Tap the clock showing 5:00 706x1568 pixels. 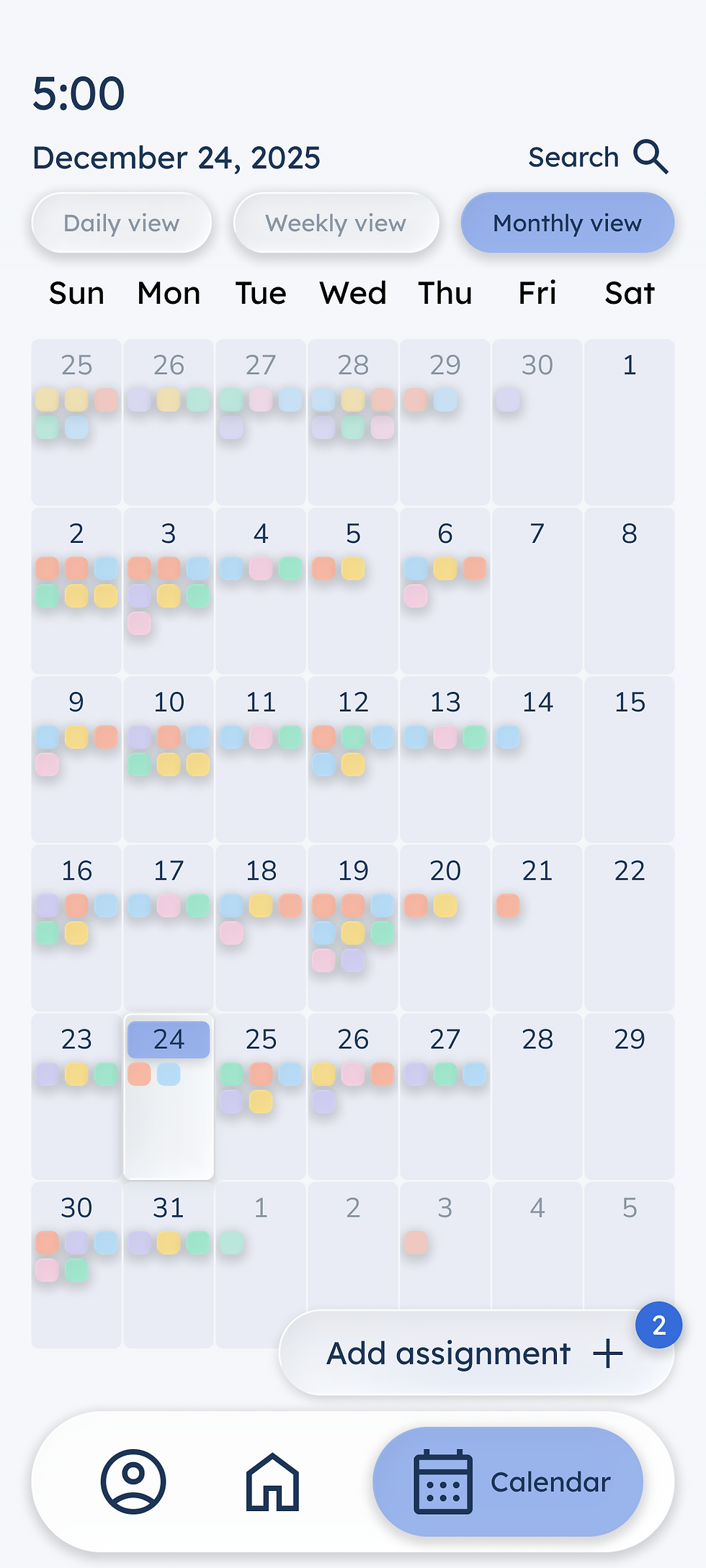coord(79,92)
